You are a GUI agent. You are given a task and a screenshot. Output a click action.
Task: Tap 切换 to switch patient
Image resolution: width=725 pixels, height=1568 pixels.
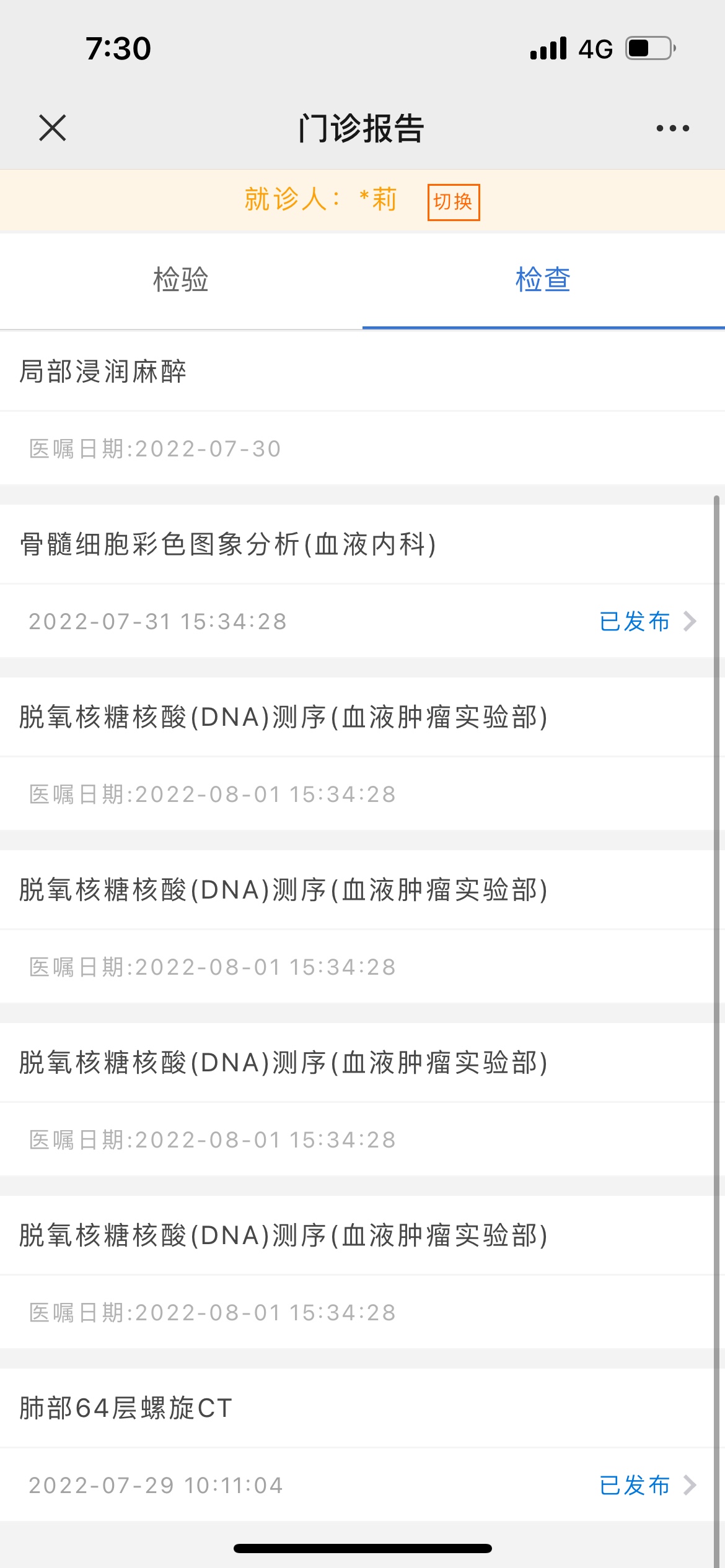click(454, 202)
